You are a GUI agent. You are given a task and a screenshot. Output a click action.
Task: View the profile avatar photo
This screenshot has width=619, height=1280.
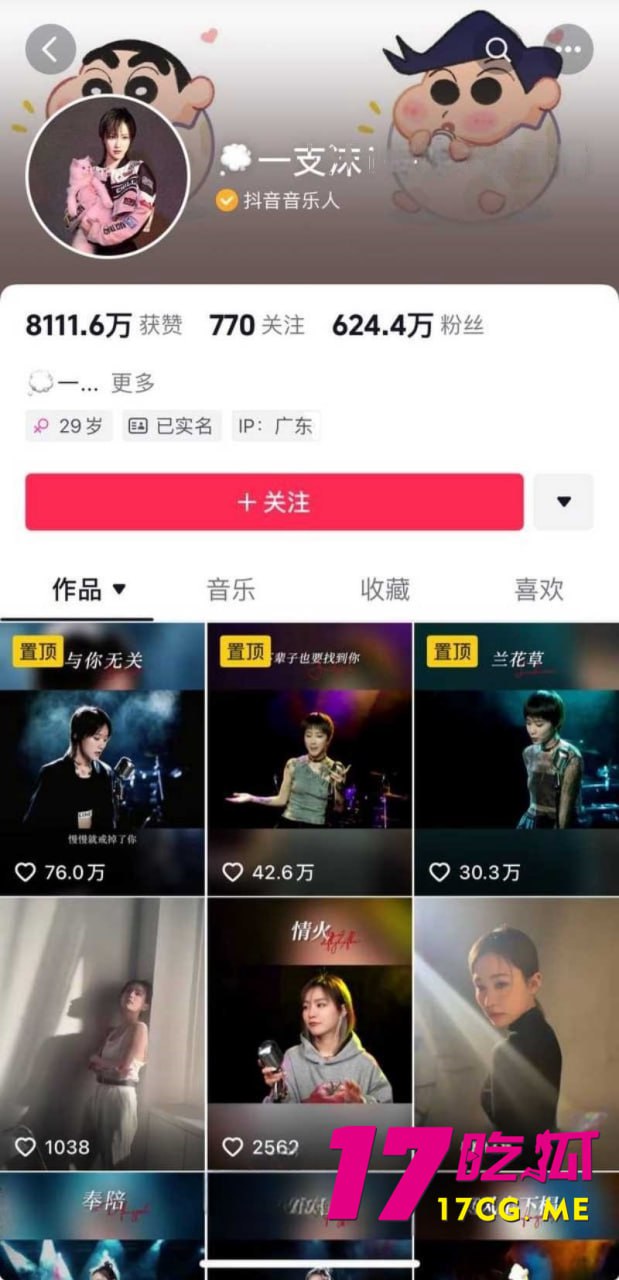[107, 178]
